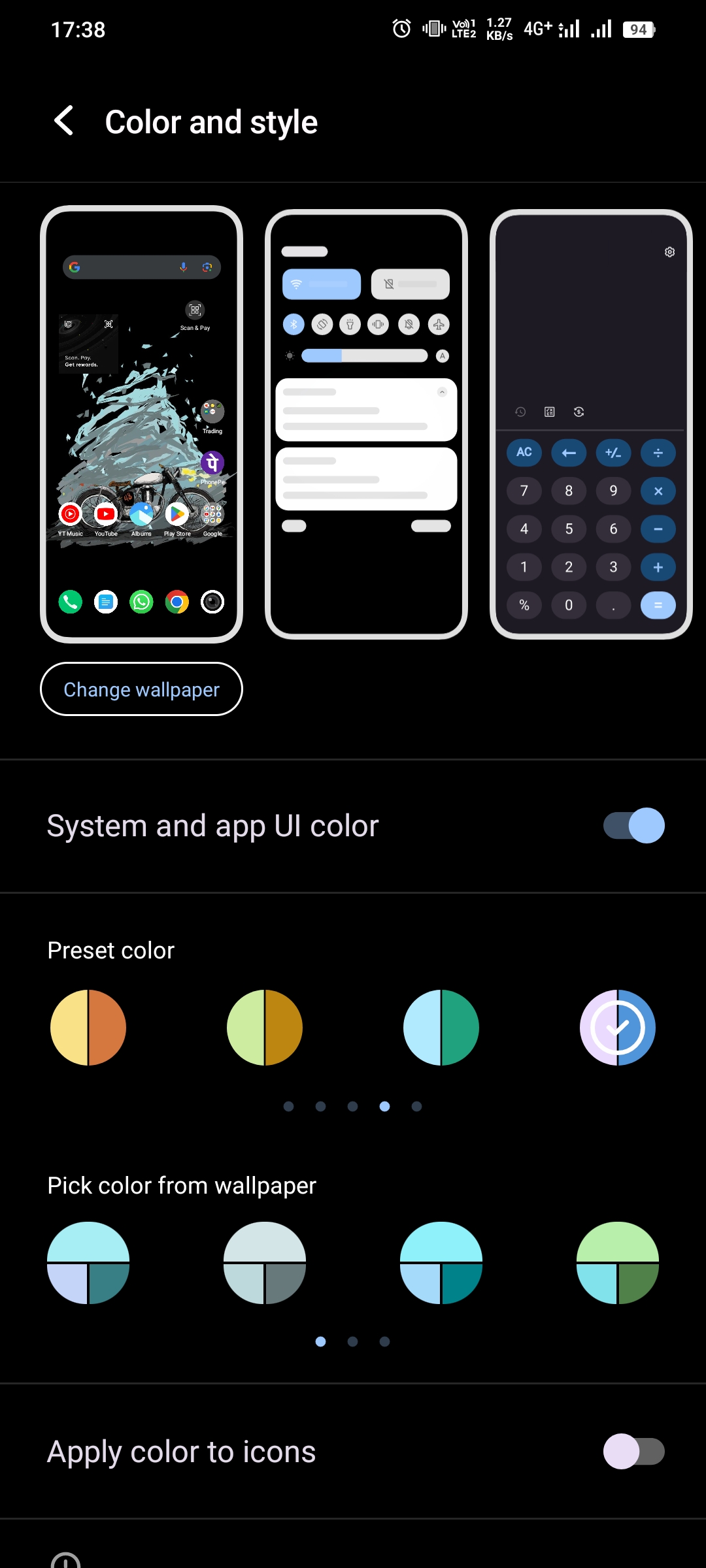706x1568 pixels.
Task: Open the calculator preview
Action: tap(591, 425)
